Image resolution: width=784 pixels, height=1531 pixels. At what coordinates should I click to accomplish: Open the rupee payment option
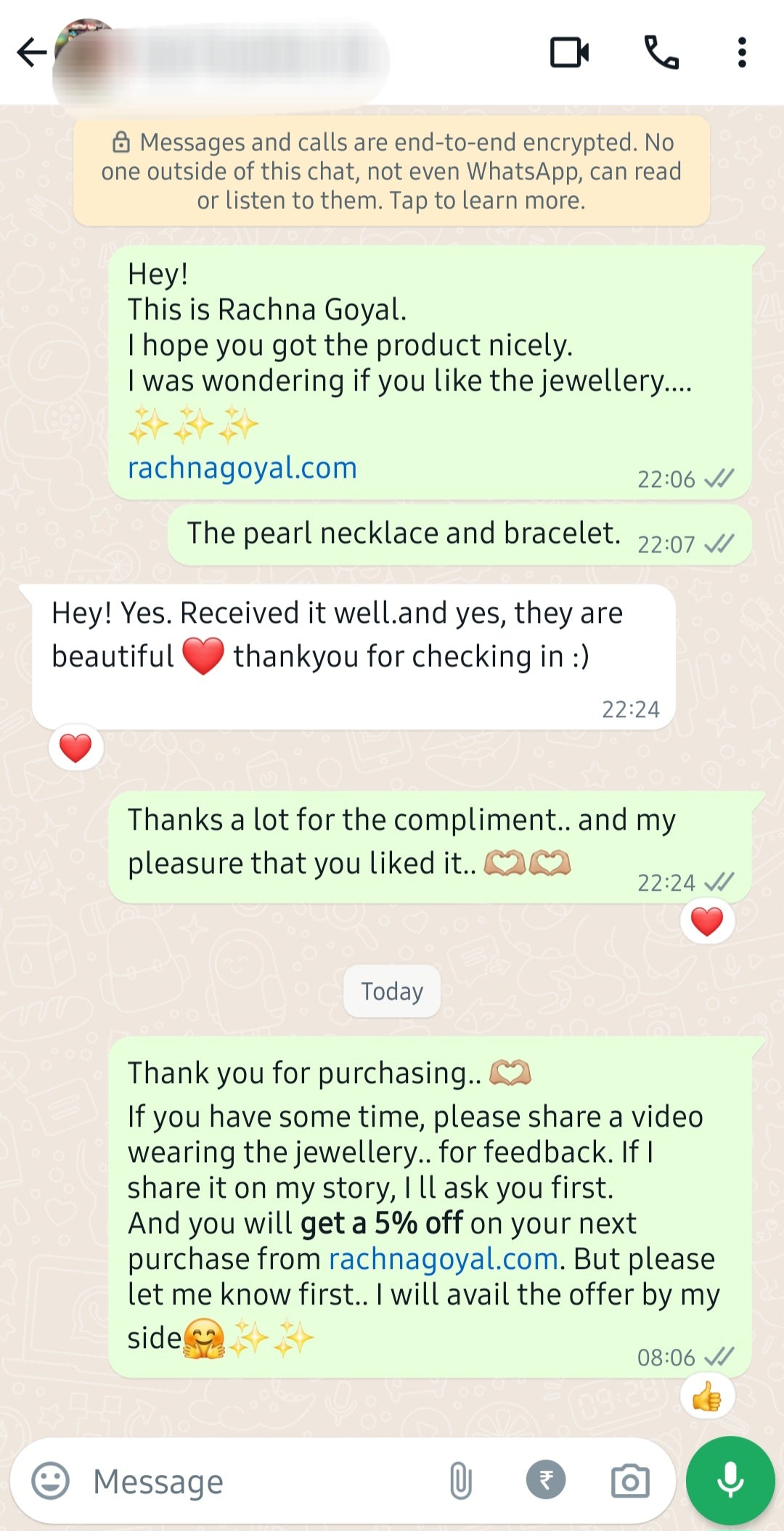coord(545,1479)
